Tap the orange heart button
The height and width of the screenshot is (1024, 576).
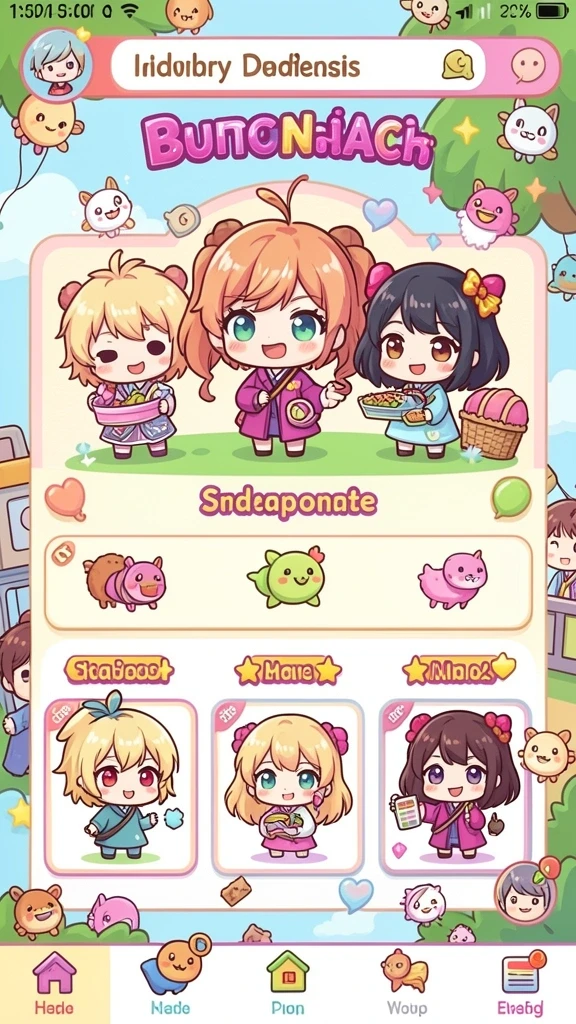[66, 498]
